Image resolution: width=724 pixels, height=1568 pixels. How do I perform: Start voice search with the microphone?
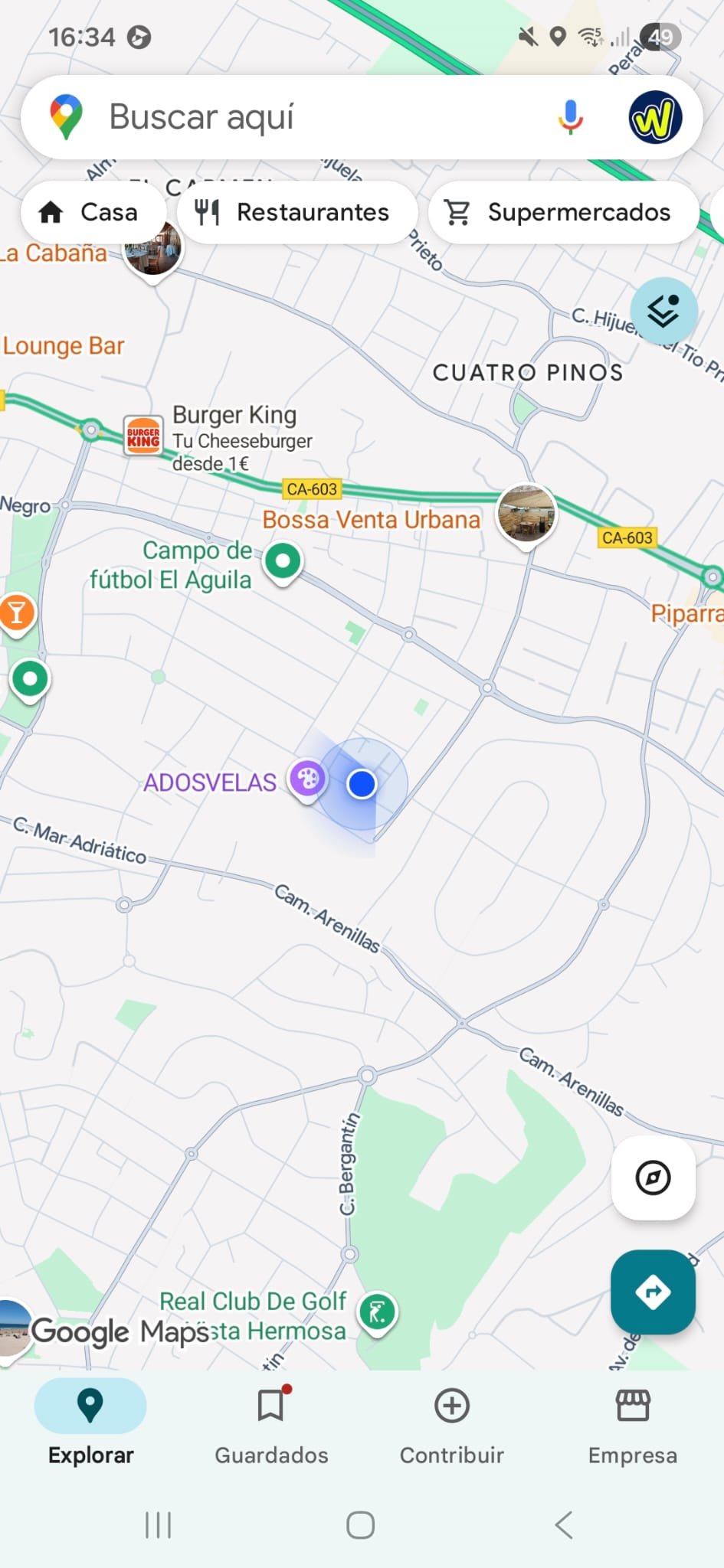[570, 117]
